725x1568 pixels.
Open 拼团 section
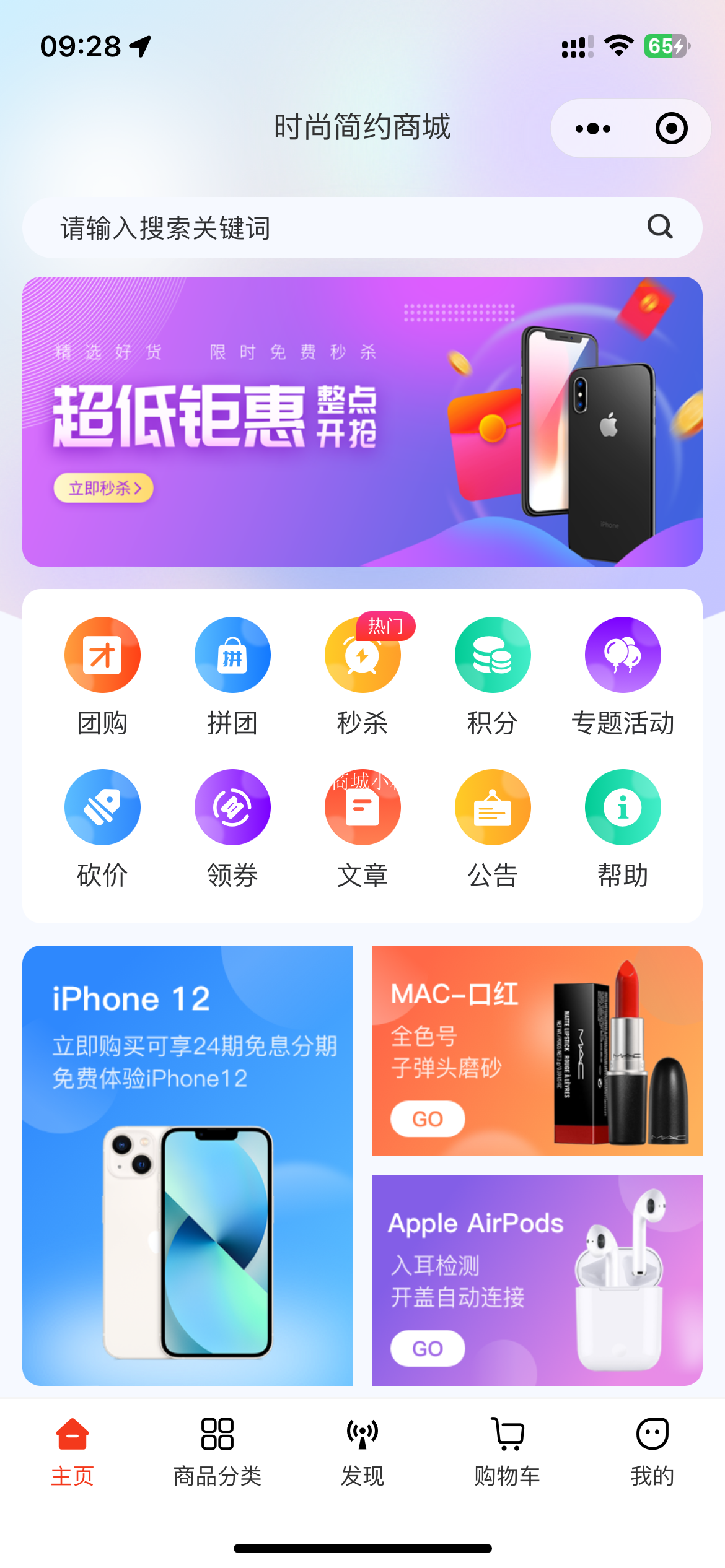coord(232,675)
